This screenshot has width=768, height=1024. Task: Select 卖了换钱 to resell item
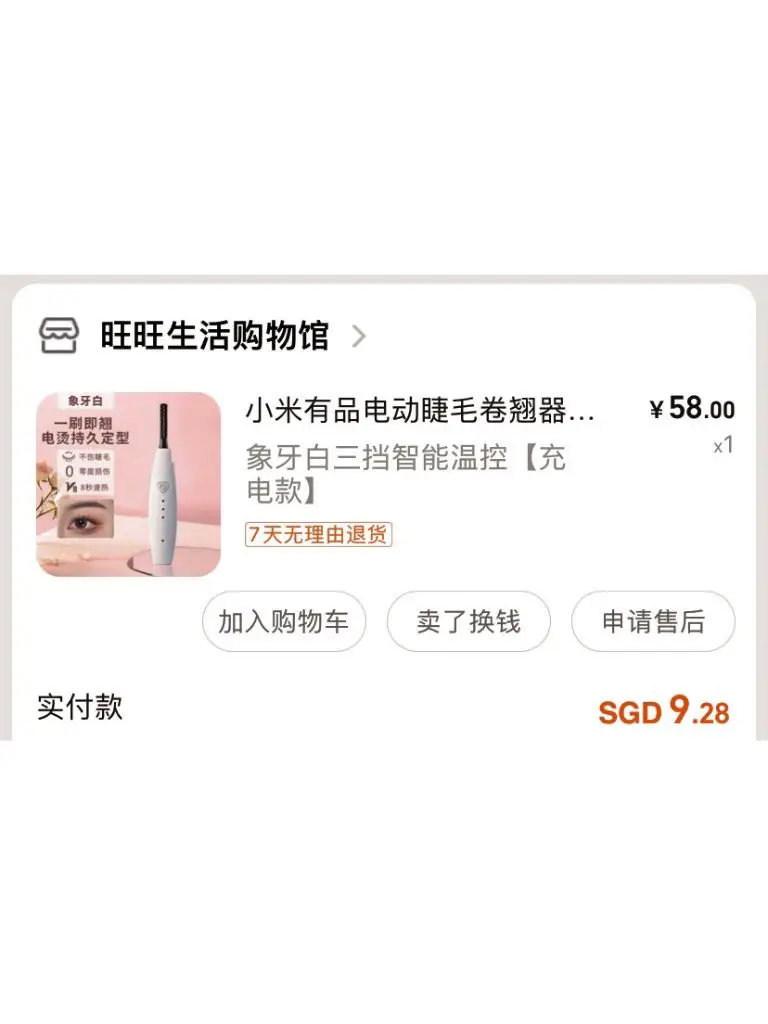pyautogui.click(x=468, y=621)
